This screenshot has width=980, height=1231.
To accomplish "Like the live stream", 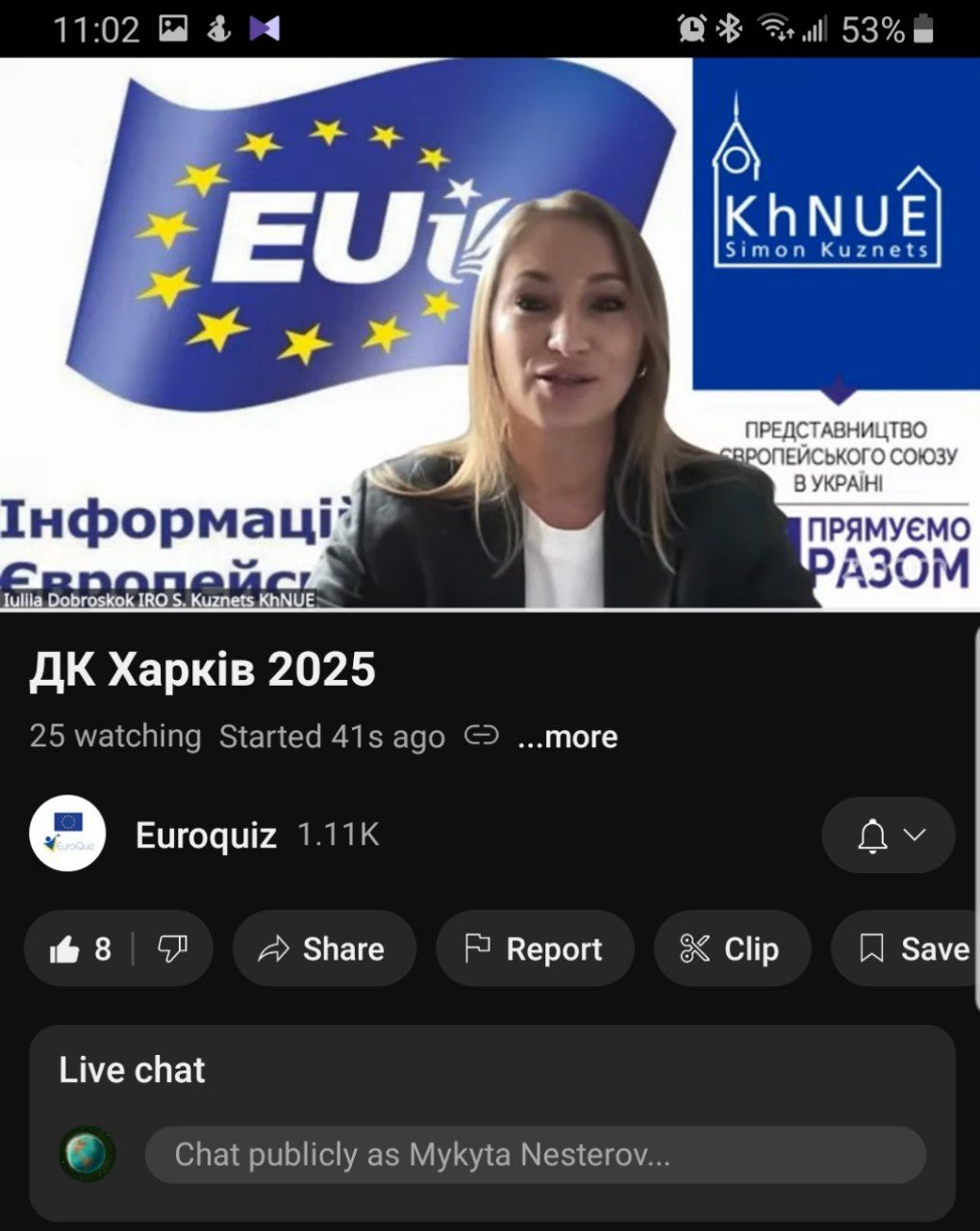I will 79,949.
